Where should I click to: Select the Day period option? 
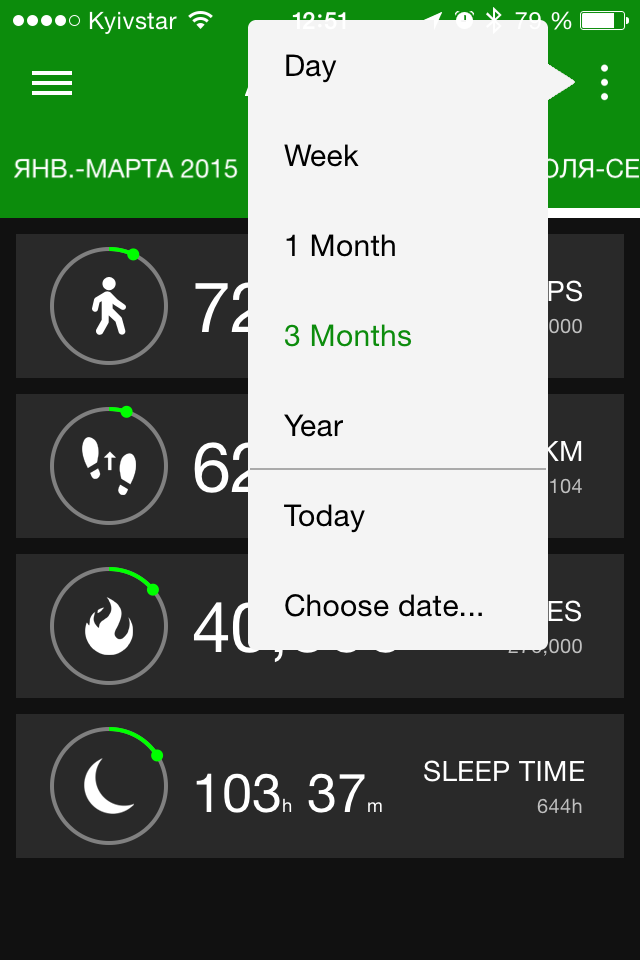(310, 66)
